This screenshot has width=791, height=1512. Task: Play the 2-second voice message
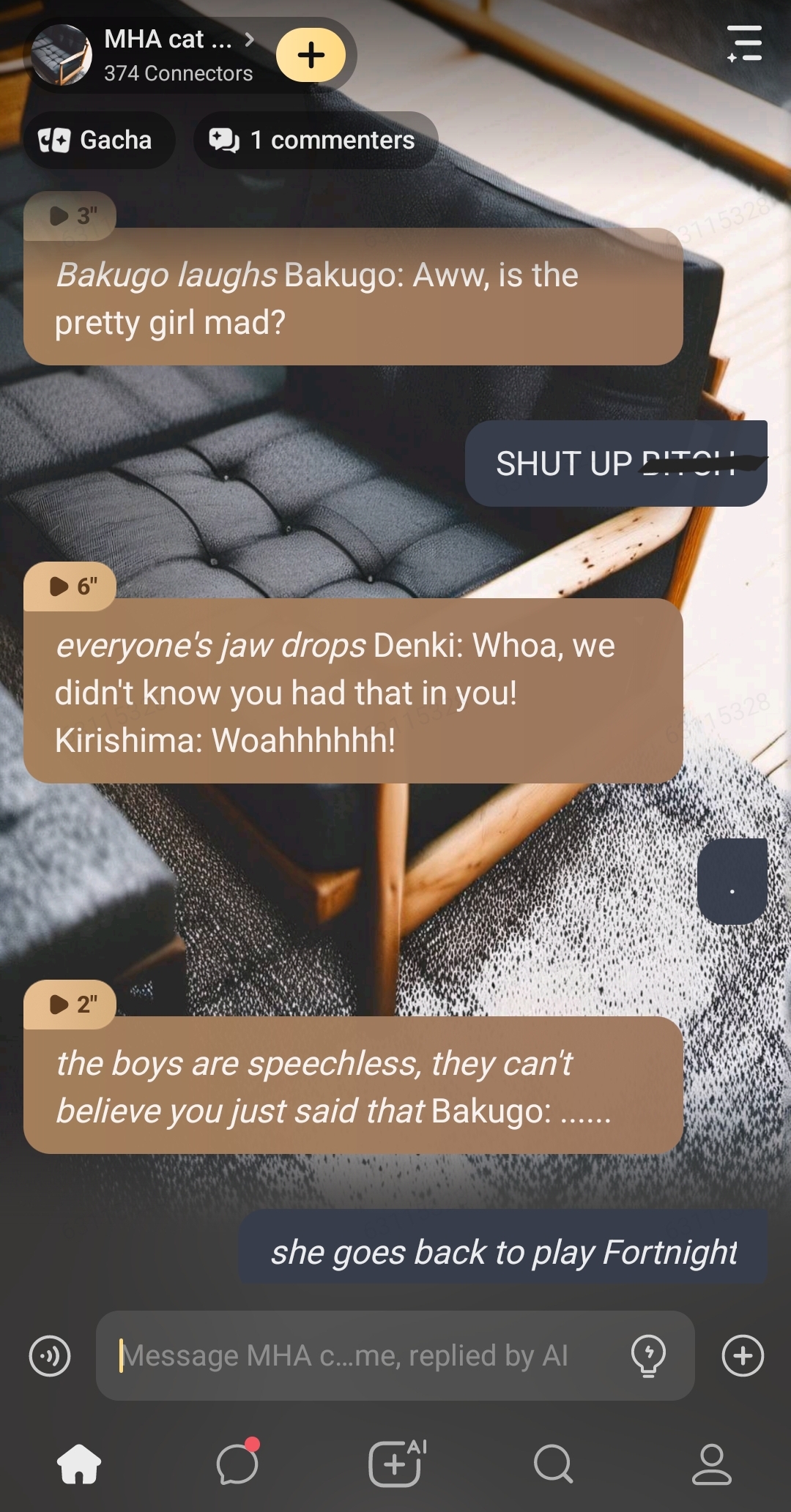[x=70, y=1005]
